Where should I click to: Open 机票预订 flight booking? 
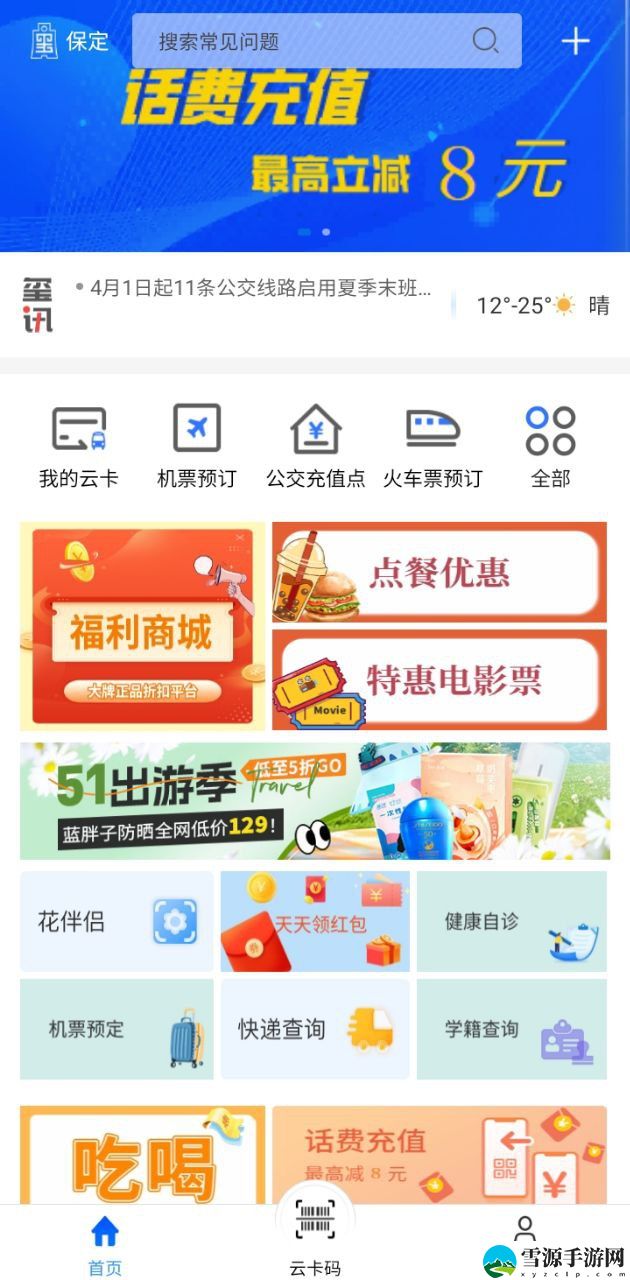[x=197, y=446]
